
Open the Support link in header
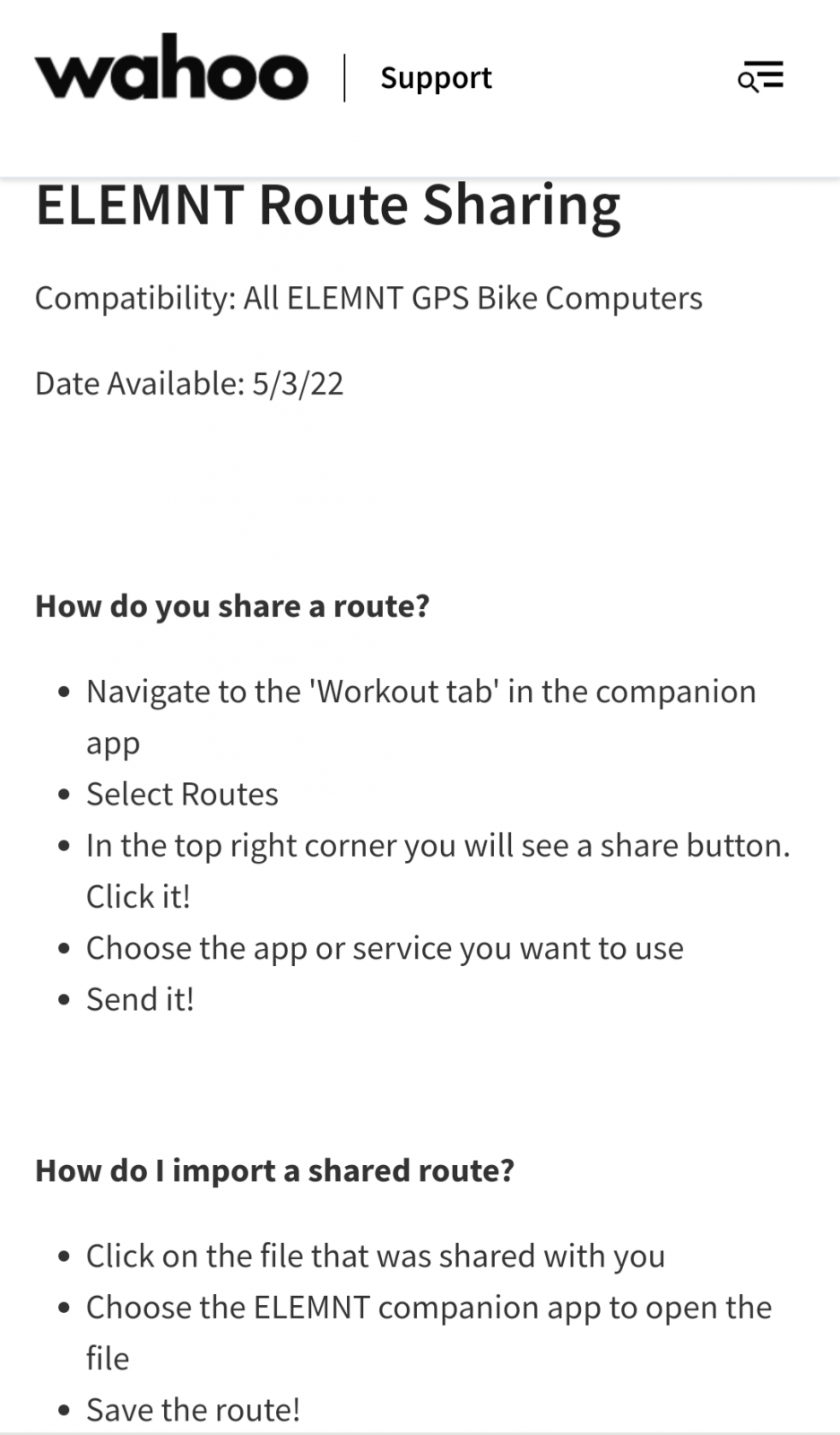436,78
